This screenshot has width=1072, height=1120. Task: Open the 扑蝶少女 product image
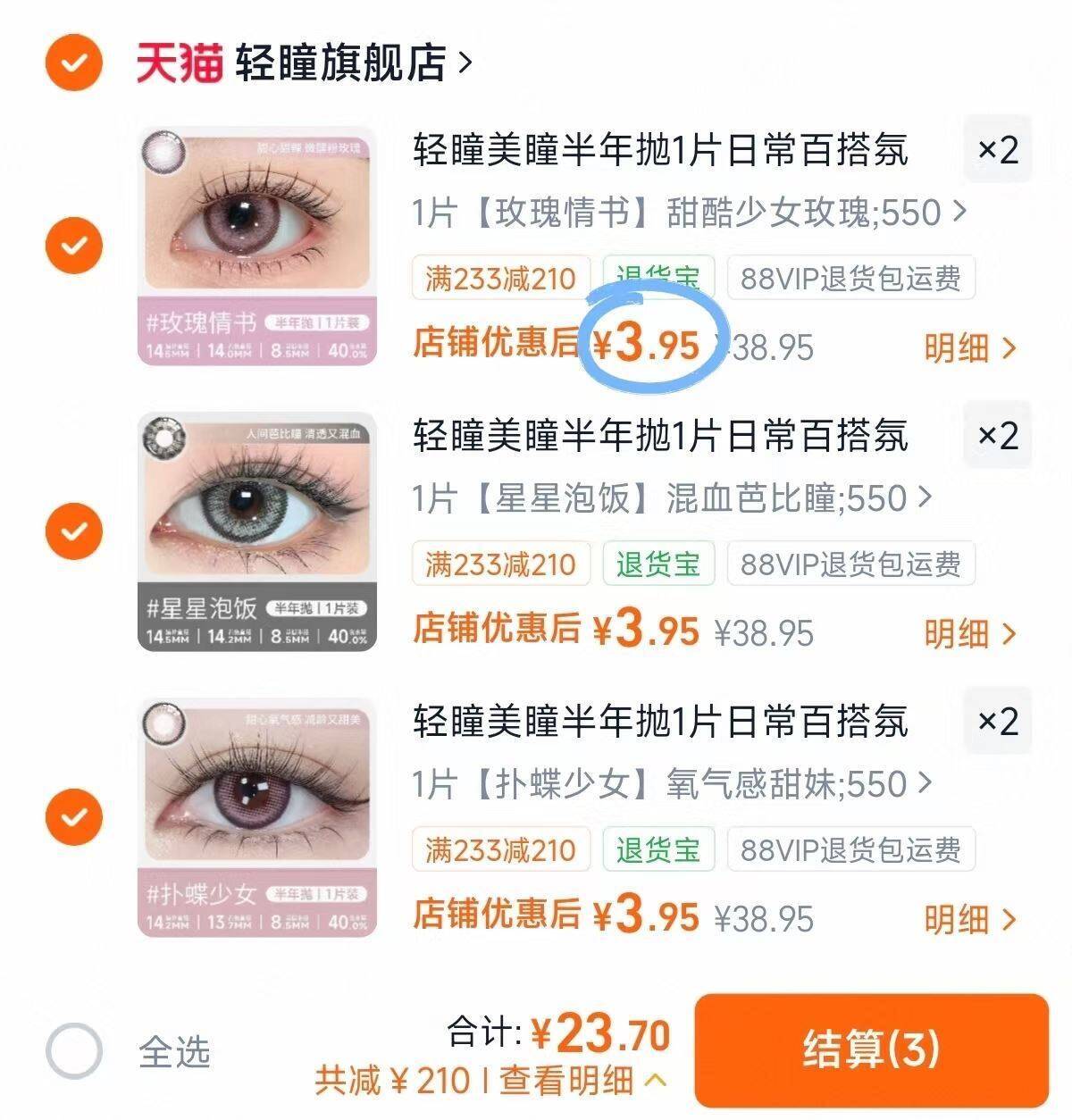click(x=257, y=818)
